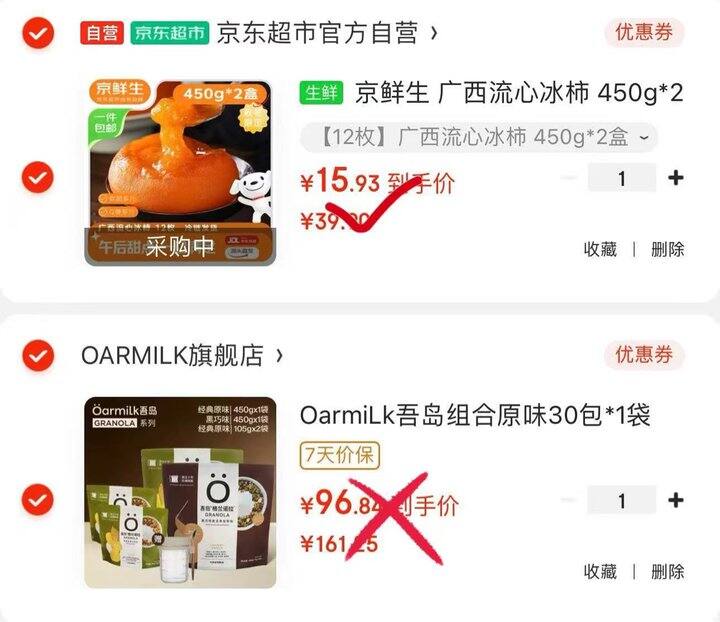This screenshot has height=622, width=720.
Task: Uncheck the OARMILK旗舰店 store checkbox
Action: pyautogui.click(x=38, y=355)
